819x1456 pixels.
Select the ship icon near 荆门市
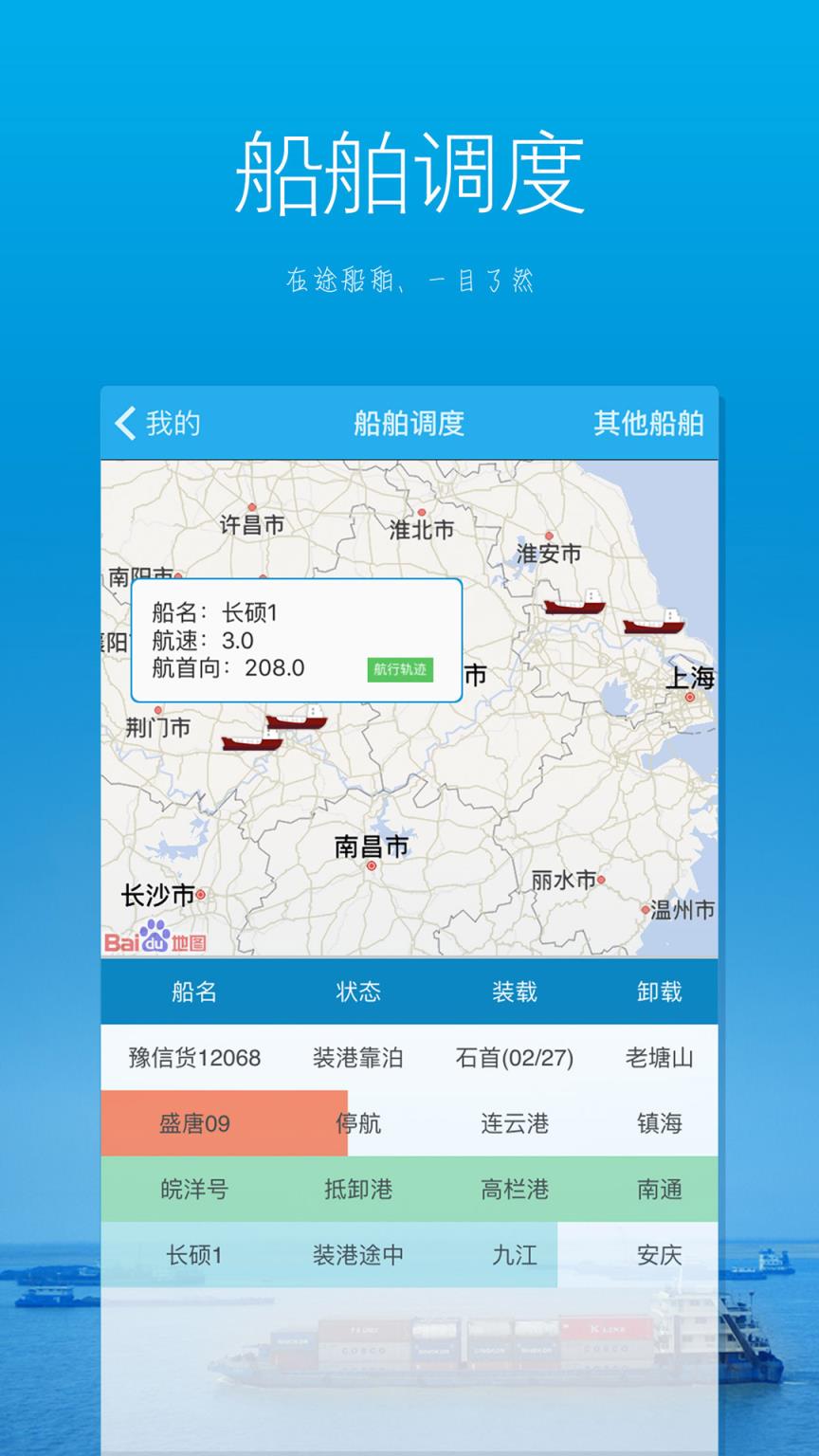coord(251,741)
